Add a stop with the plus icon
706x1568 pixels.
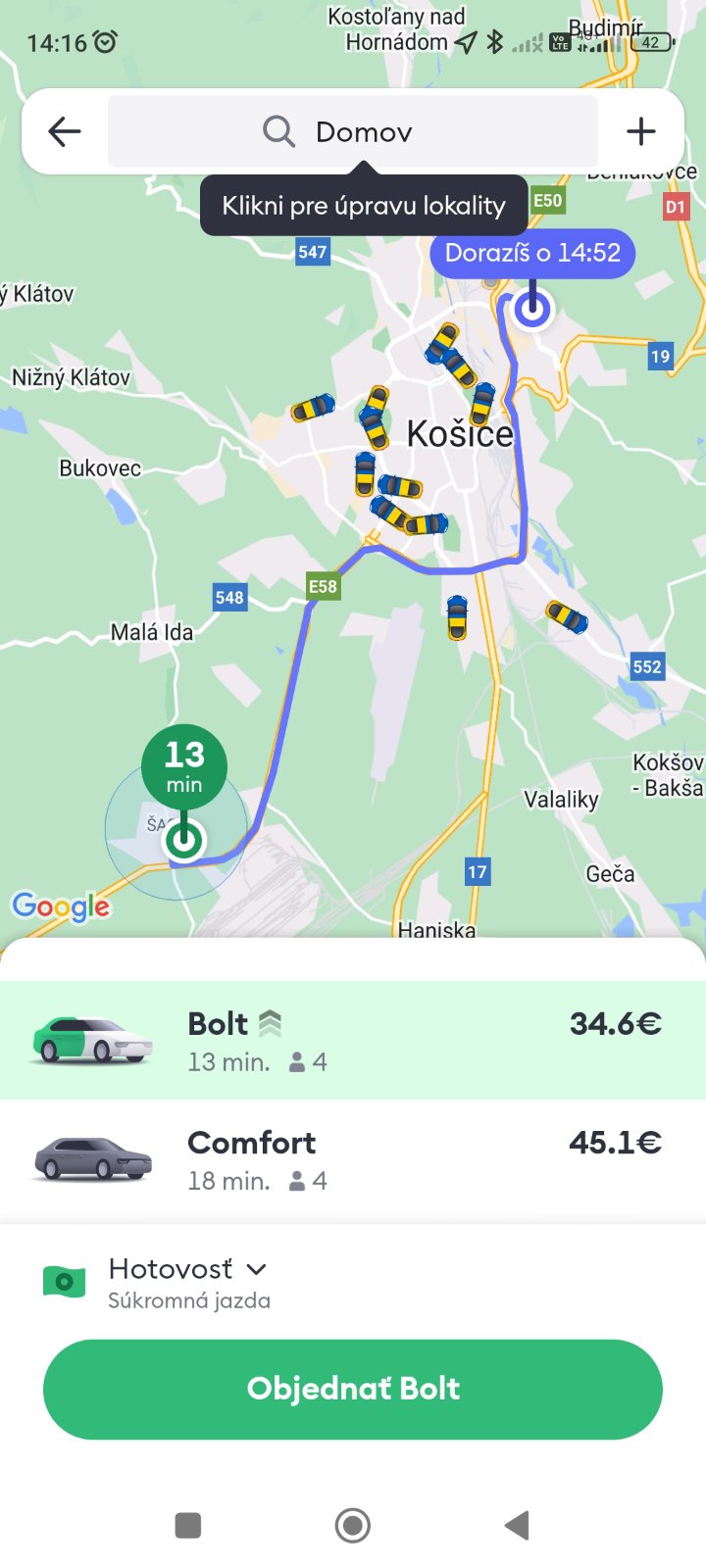pos(640,131)
